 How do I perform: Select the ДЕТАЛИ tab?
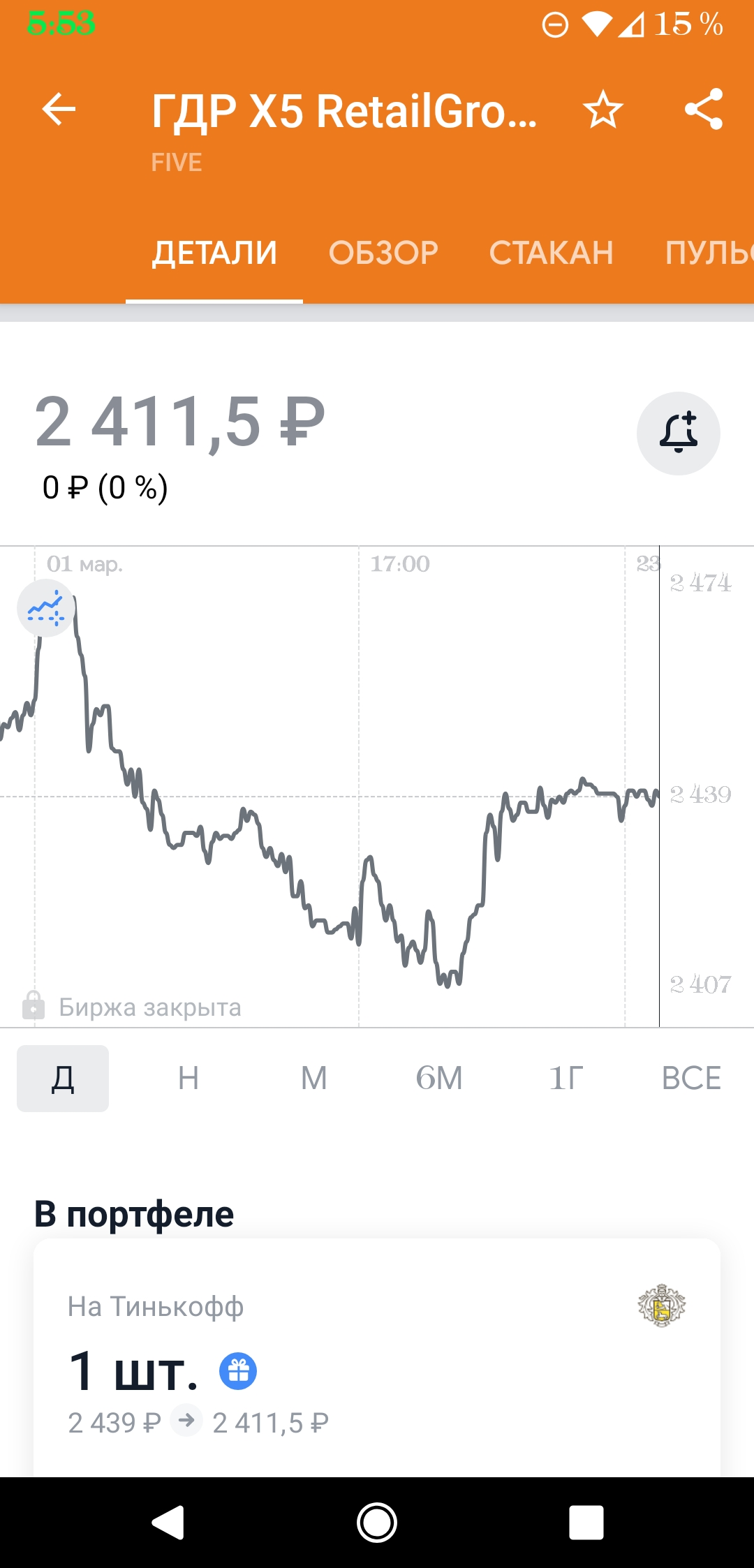pyautogui.click(x=214, y=253)
